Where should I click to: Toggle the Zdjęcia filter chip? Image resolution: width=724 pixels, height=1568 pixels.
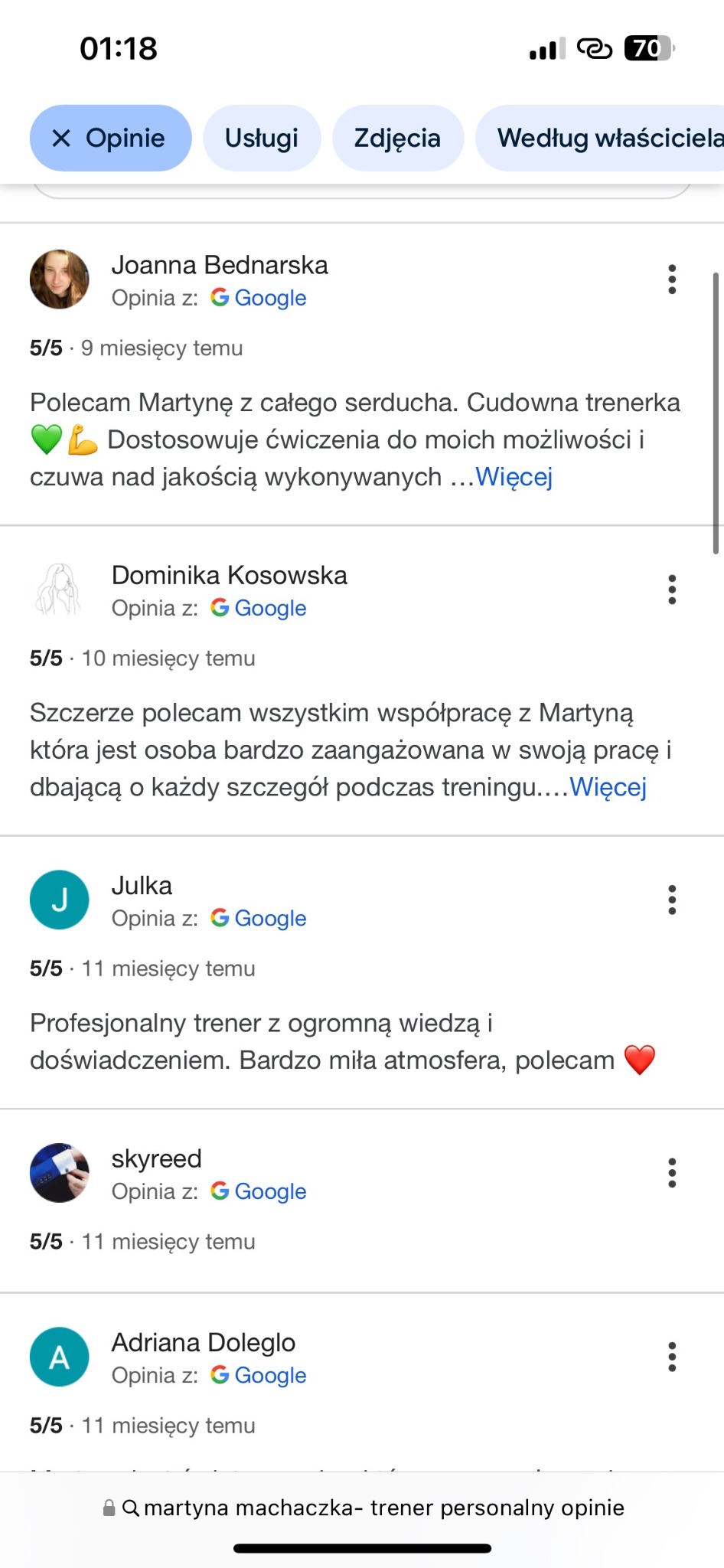(x=398, y=138)
